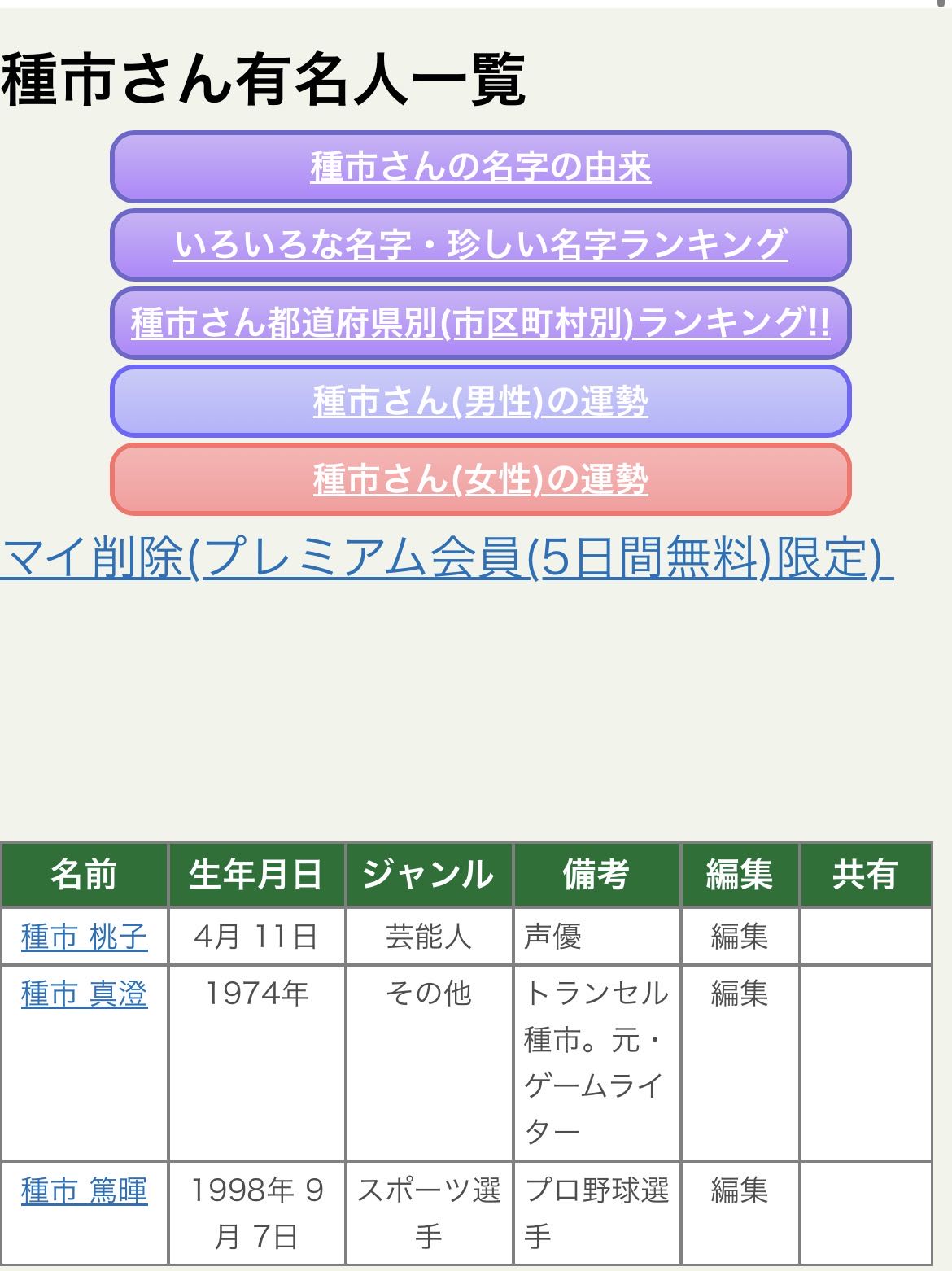Viewport: 952px width, 1271px height.
Task: Tap 編集 in the 種市 桃子 row
Action: [739, 937]
